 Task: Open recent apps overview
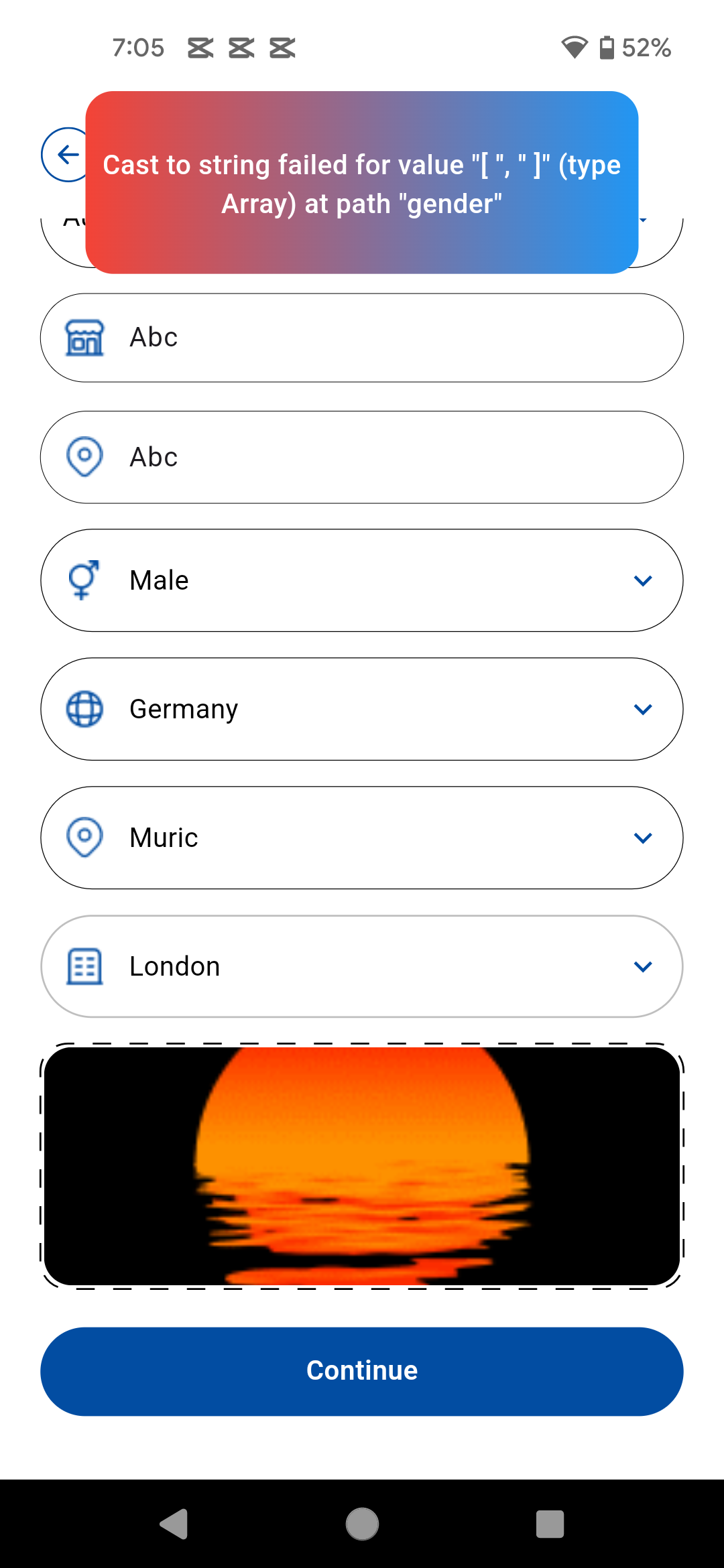(x=550, y=1524)
